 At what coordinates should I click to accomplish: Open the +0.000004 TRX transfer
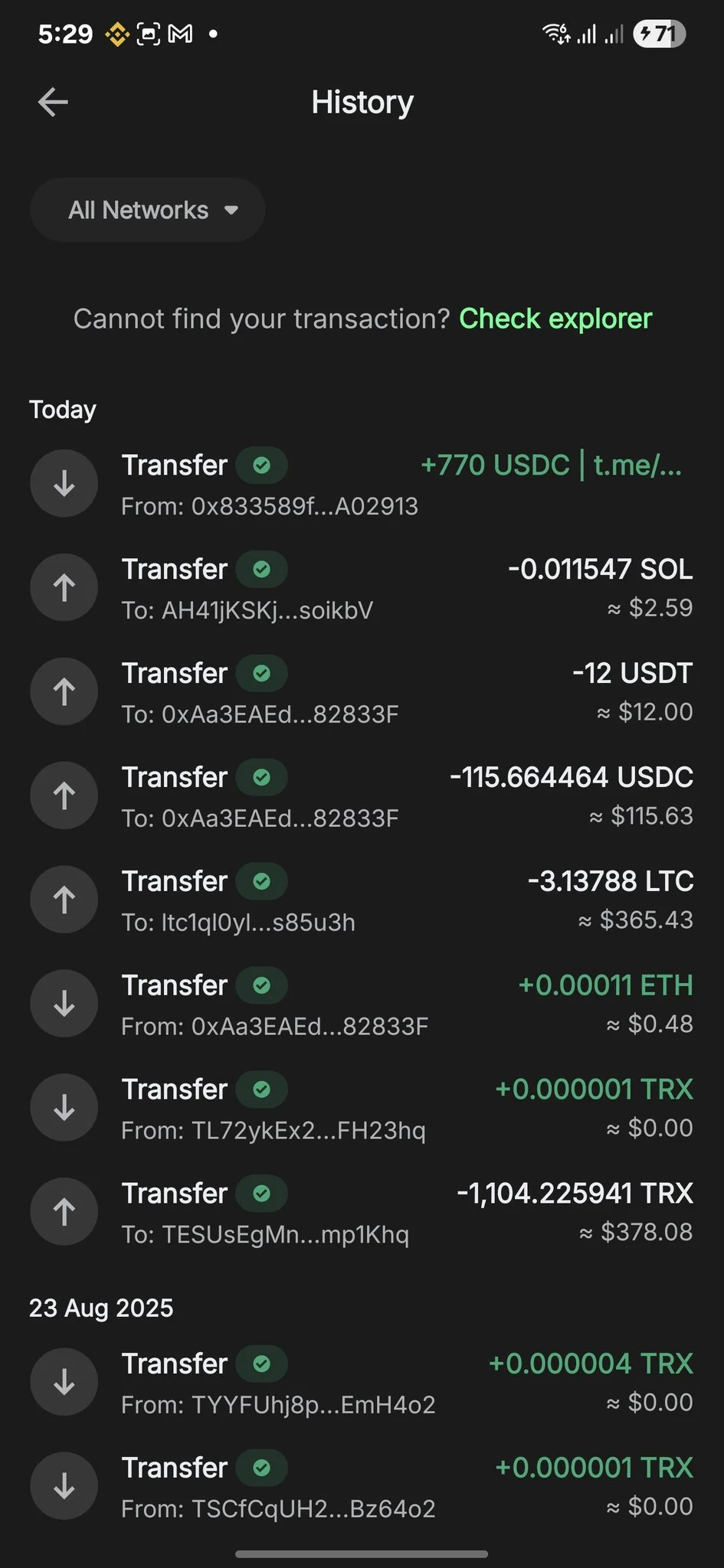coord(362,1383)
